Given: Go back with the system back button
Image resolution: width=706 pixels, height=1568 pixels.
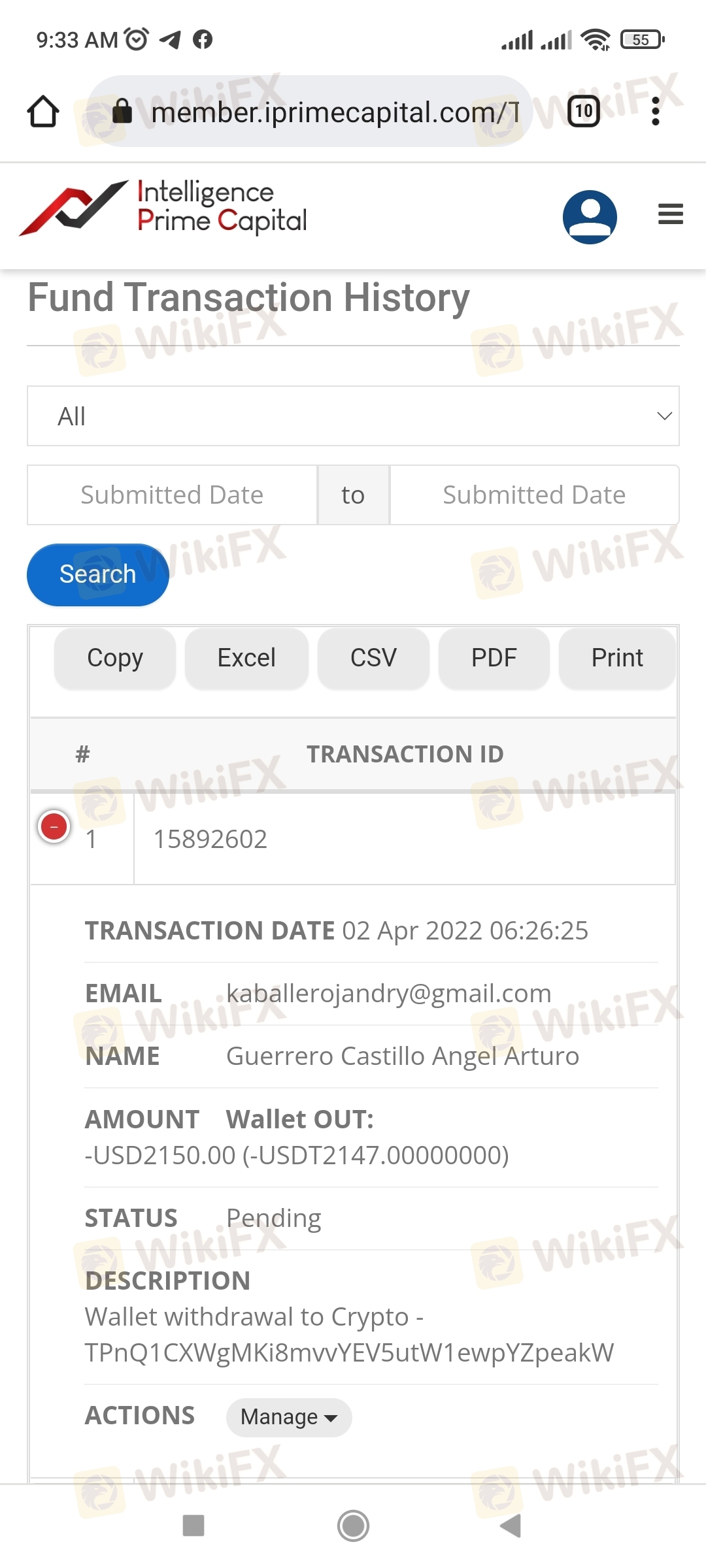Looking at the screenshot, I should click(x=511, y=1526).
